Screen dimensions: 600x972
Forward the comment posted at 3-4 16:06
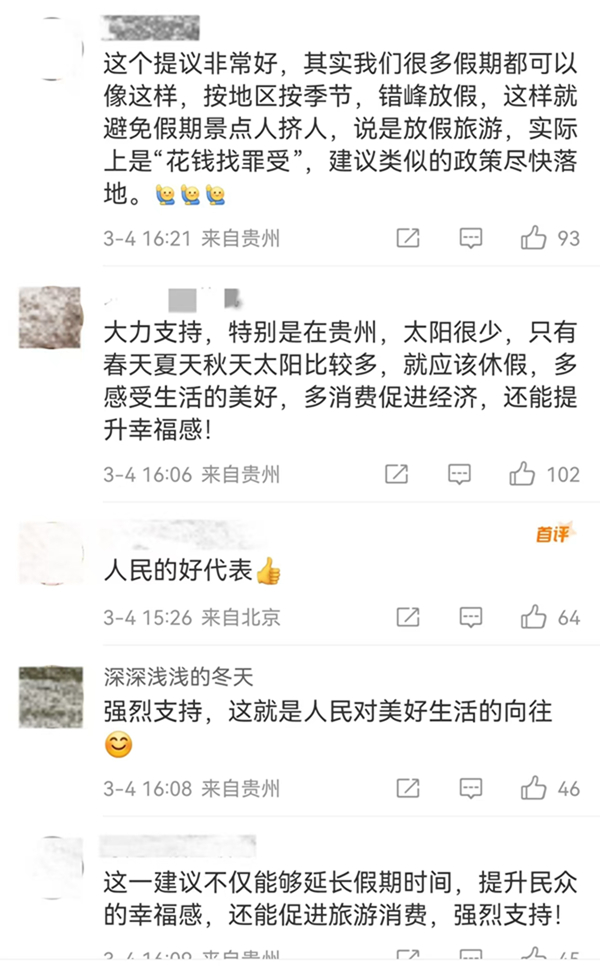click(x=396, y=474)
